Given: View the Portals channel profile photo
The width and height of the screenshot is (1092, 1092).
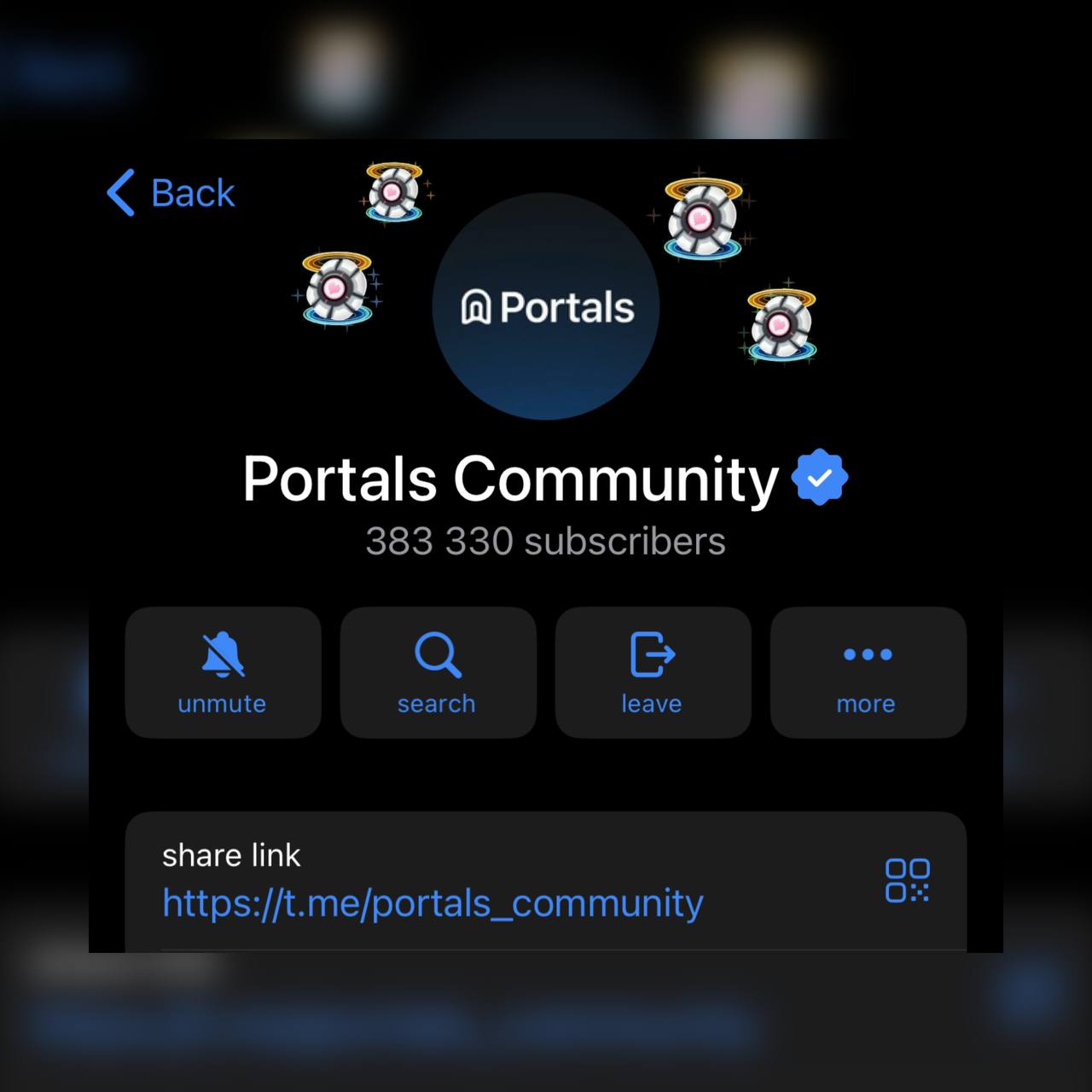Looking at the screenshot, I should pyautogui.click(x=546, y=306).
